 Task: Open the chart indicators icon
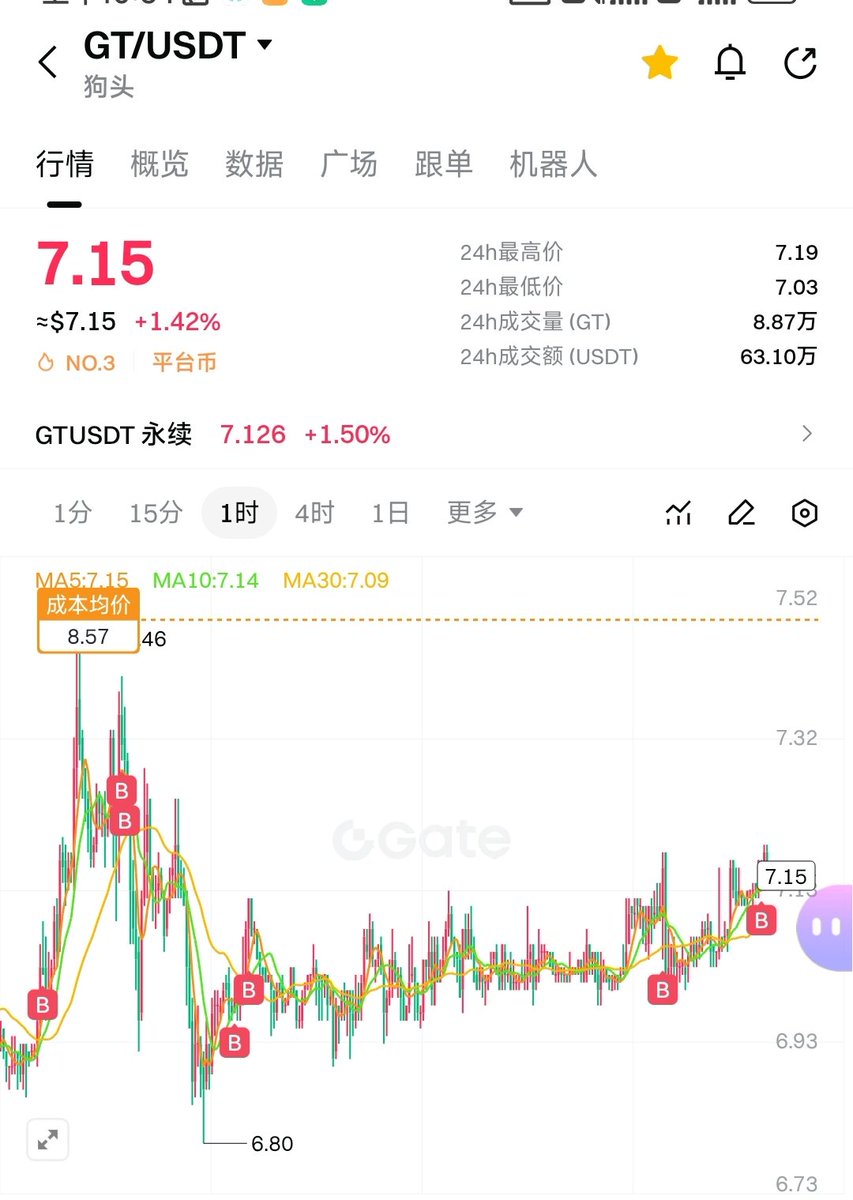[678, 514]
